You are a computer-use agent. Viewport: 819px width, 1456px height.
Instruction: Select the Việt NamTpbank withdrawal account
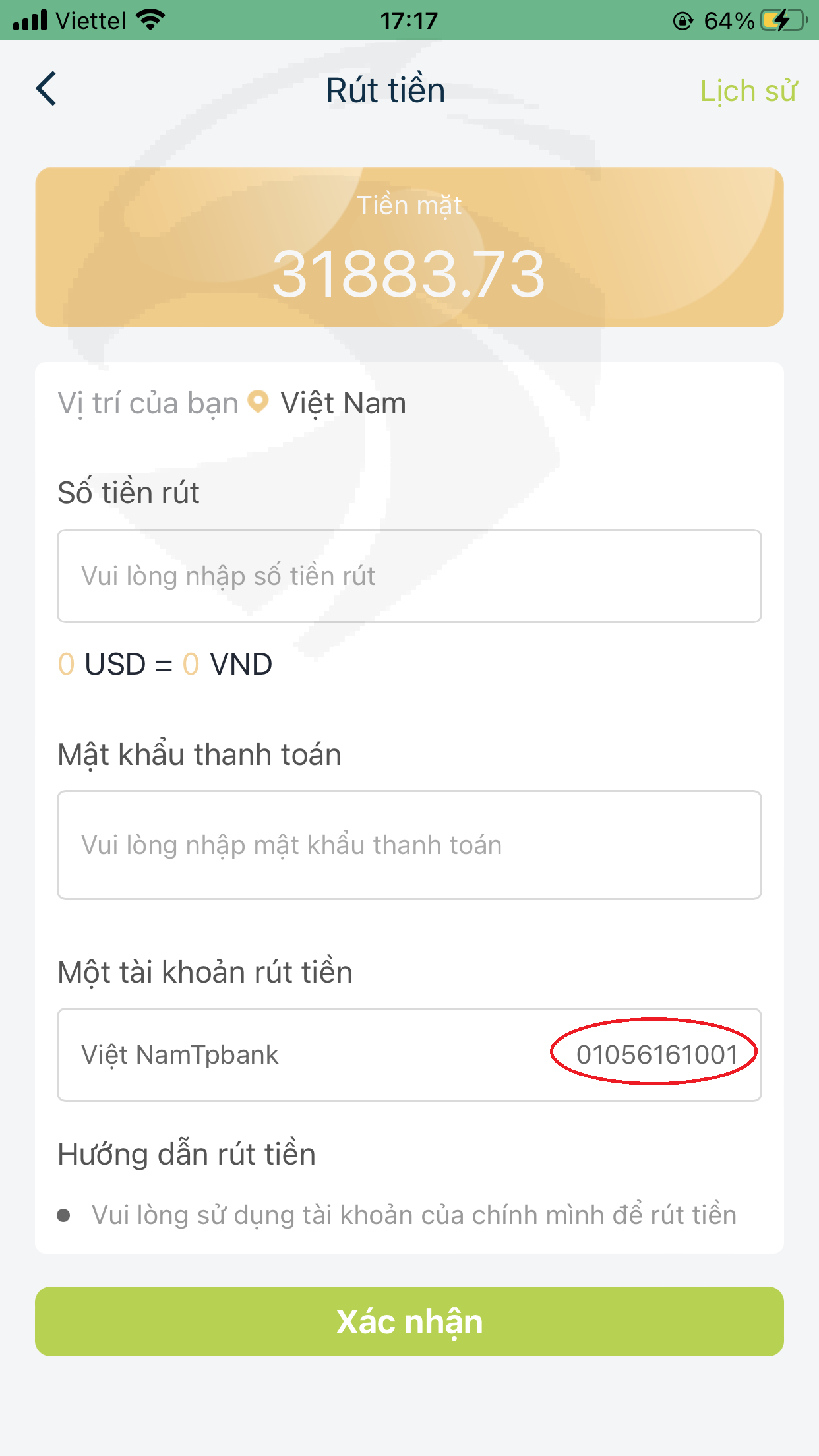coord(409,1054)
